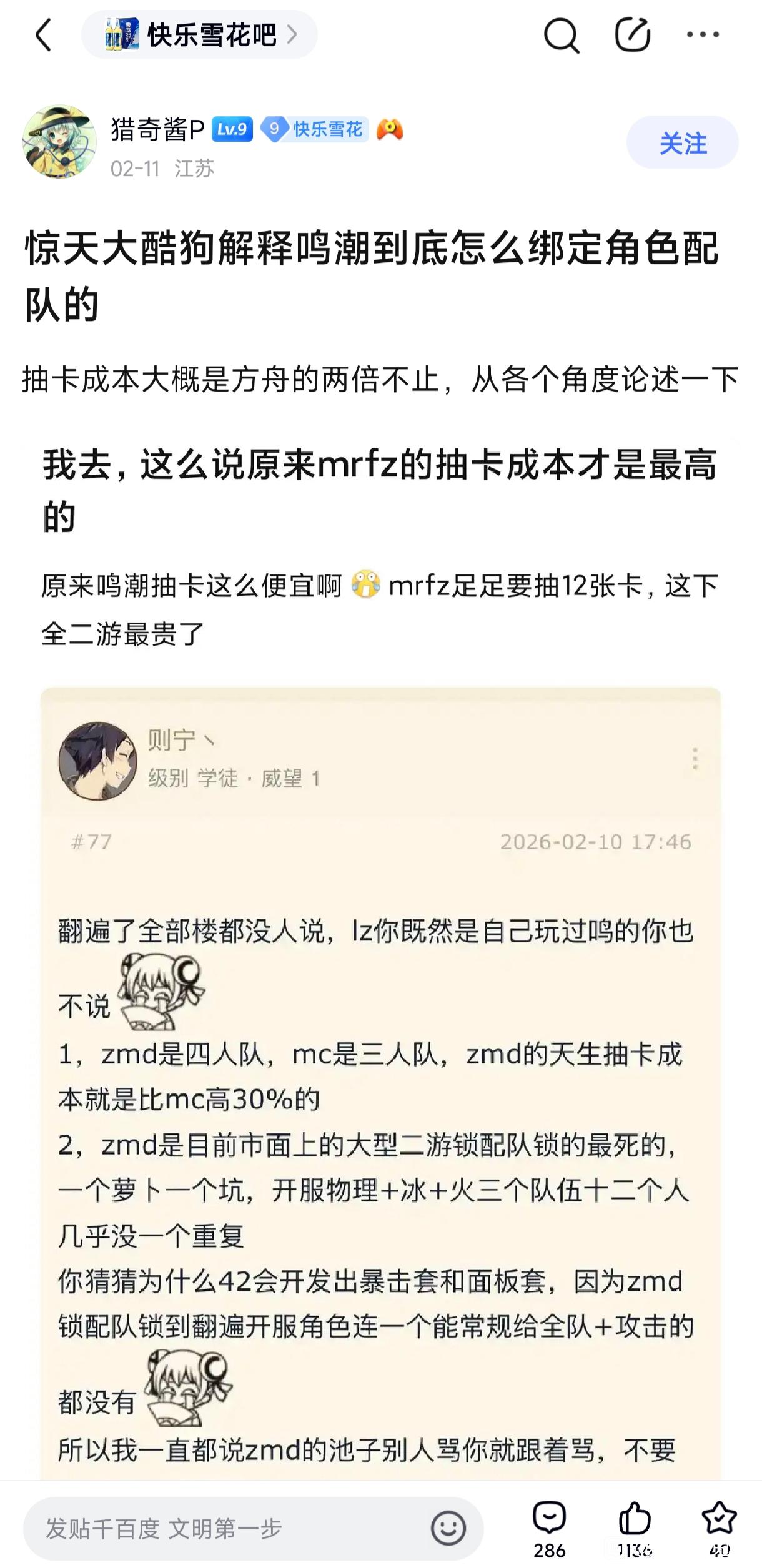Tap the share/edit icon in the top bar
This screenshot has height=1568, width=762.
click(x=632, y=35)
